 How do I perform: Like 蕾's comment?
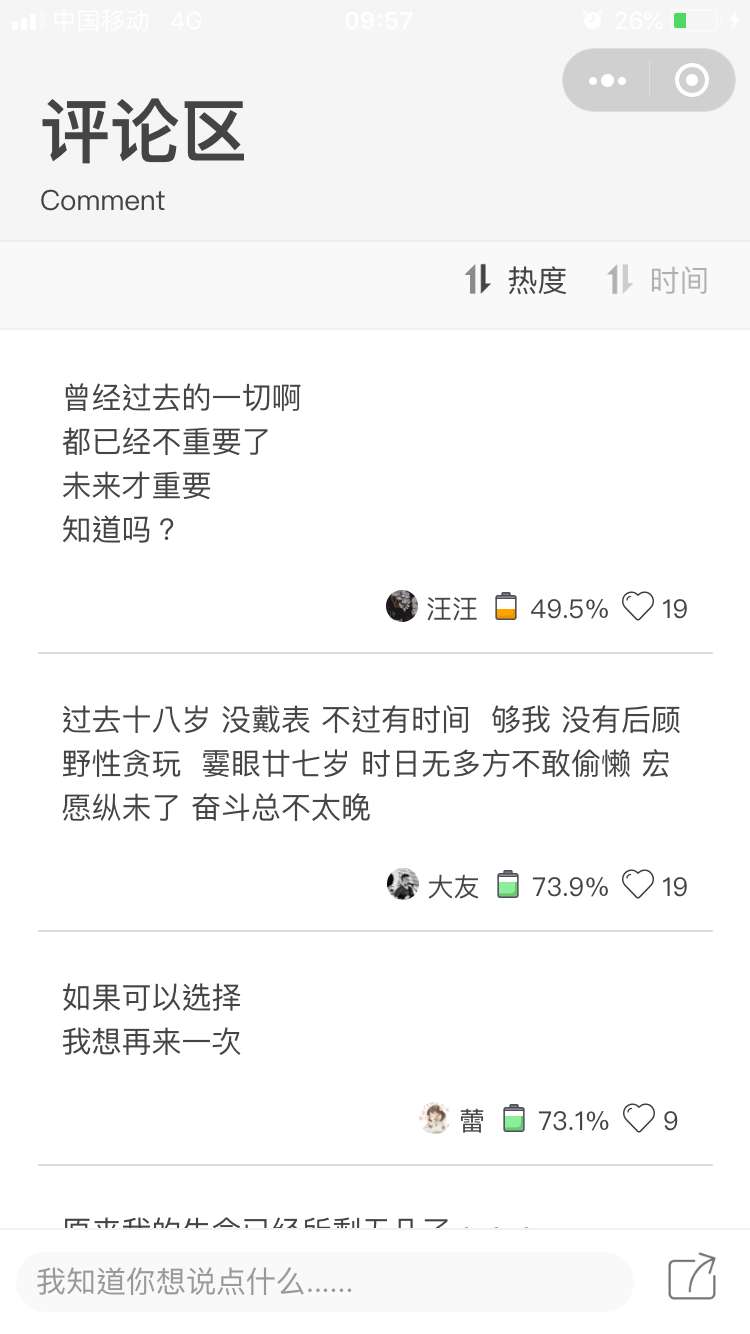click(x=639, y=1119)
